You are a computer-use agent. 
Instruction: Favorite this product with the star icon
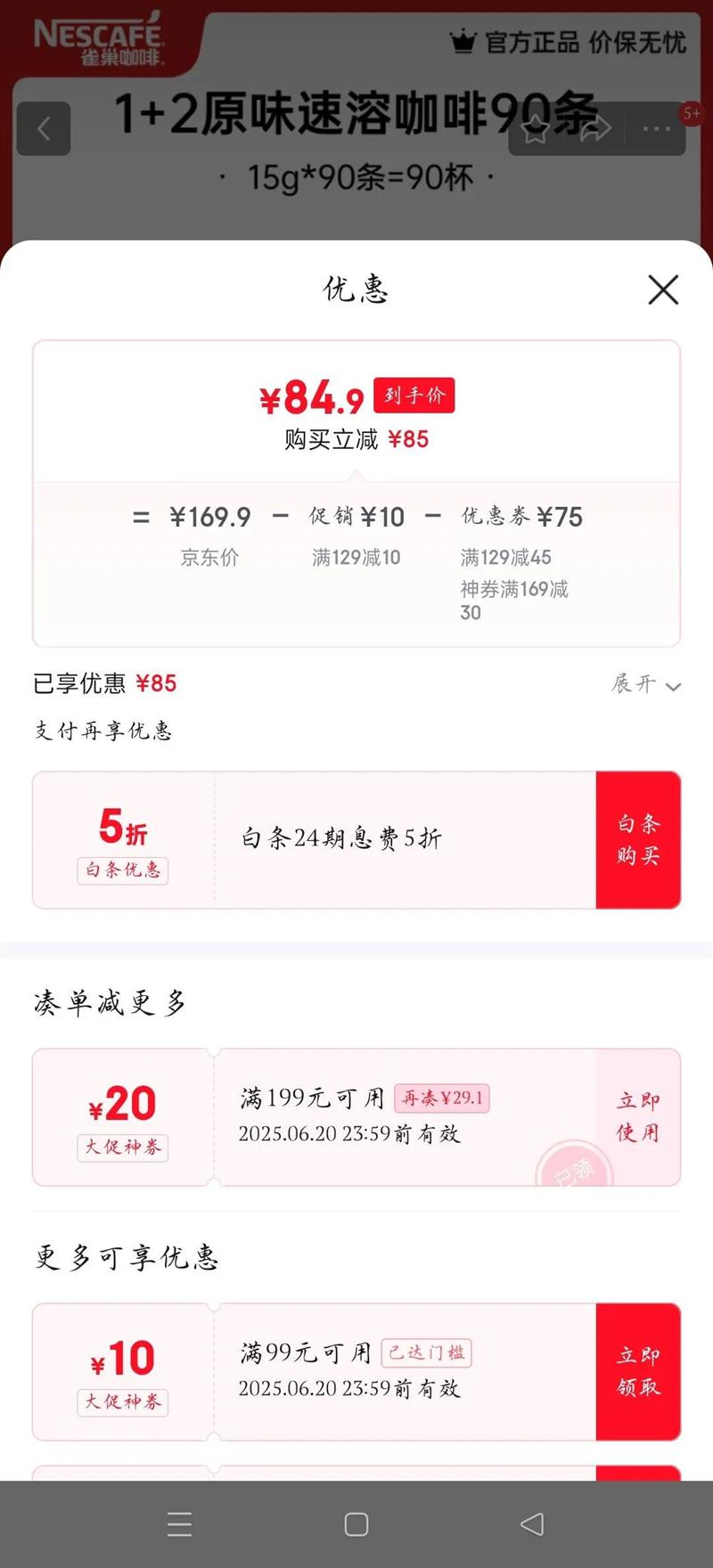536,130
